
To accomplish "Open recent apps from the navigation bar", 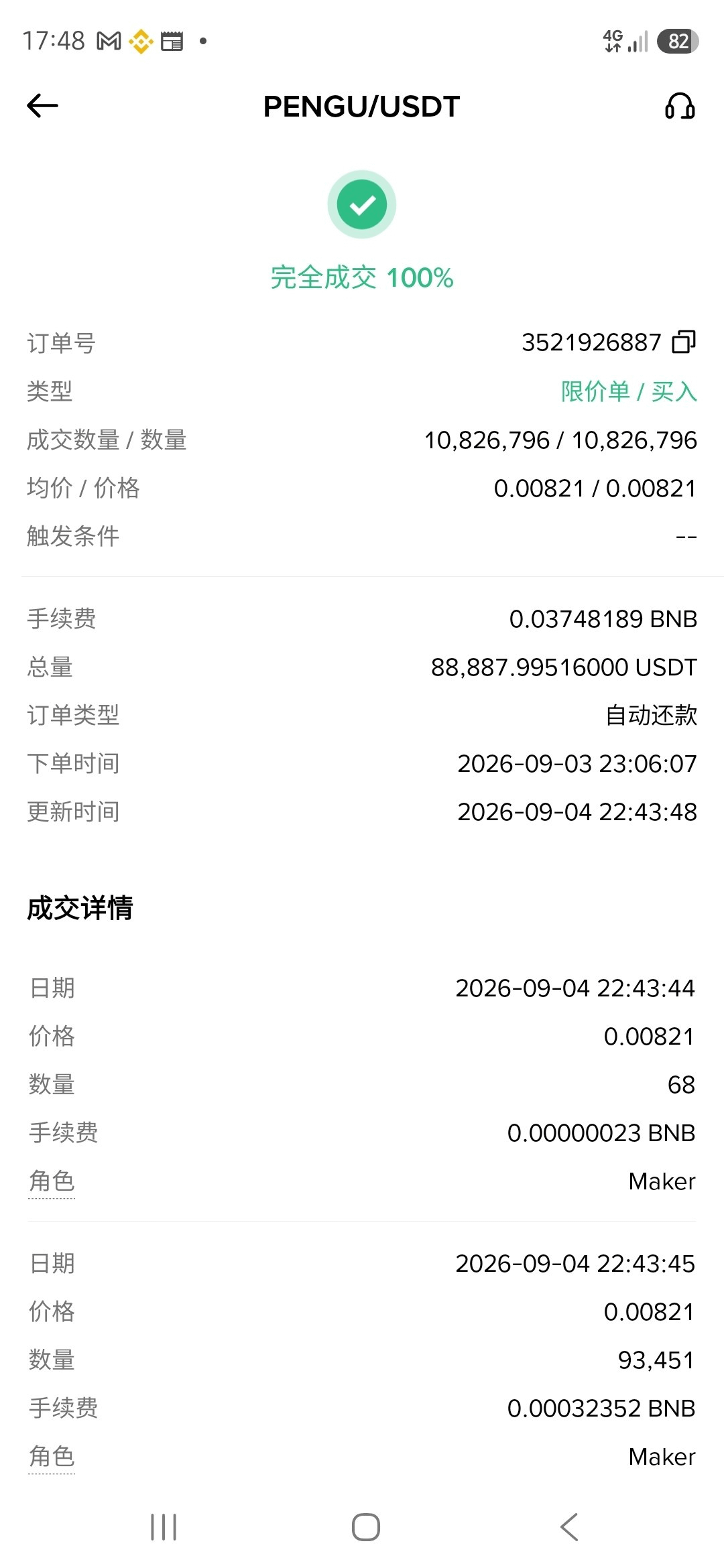I will click(164, 1527).
